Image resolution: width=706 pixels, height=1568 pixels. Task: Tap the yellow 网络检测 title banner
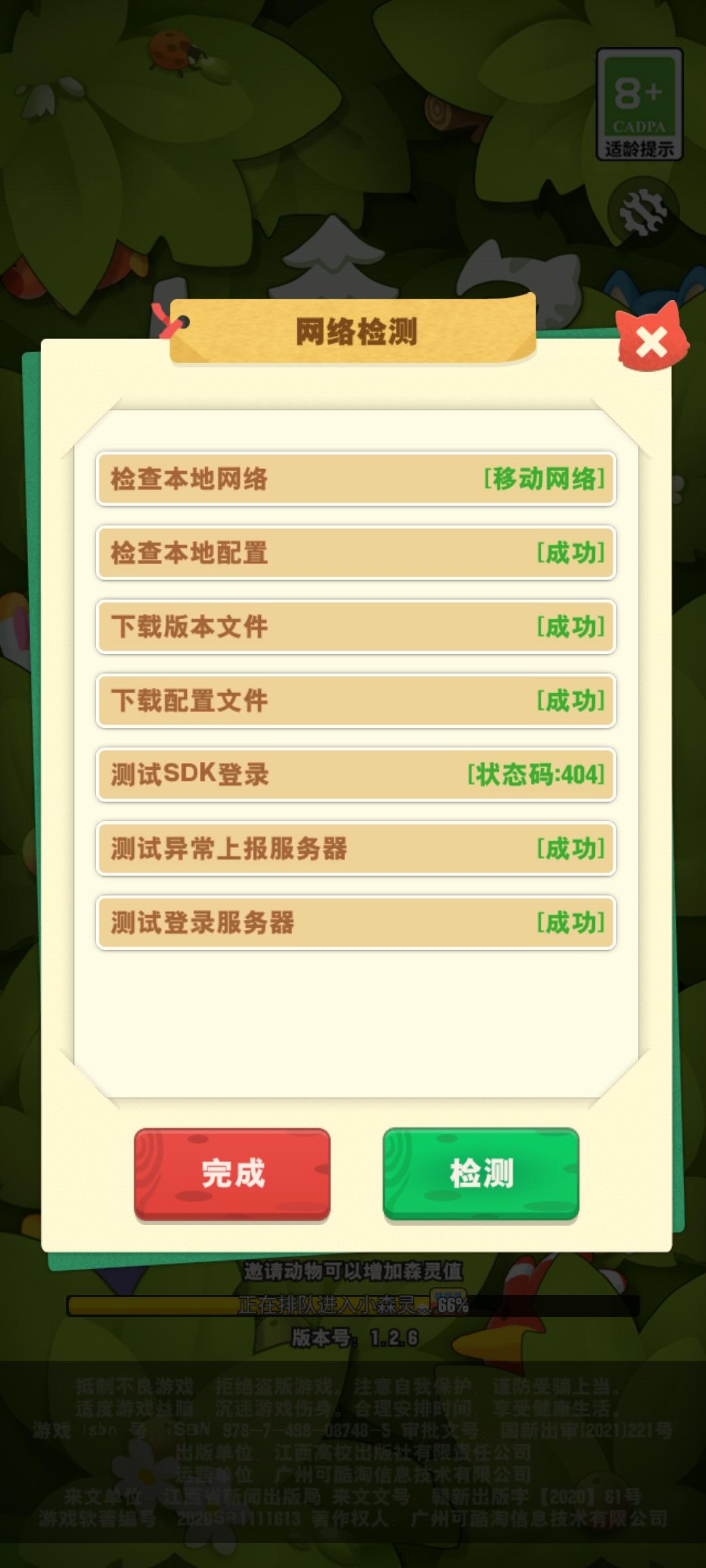(x=354, y=330)
